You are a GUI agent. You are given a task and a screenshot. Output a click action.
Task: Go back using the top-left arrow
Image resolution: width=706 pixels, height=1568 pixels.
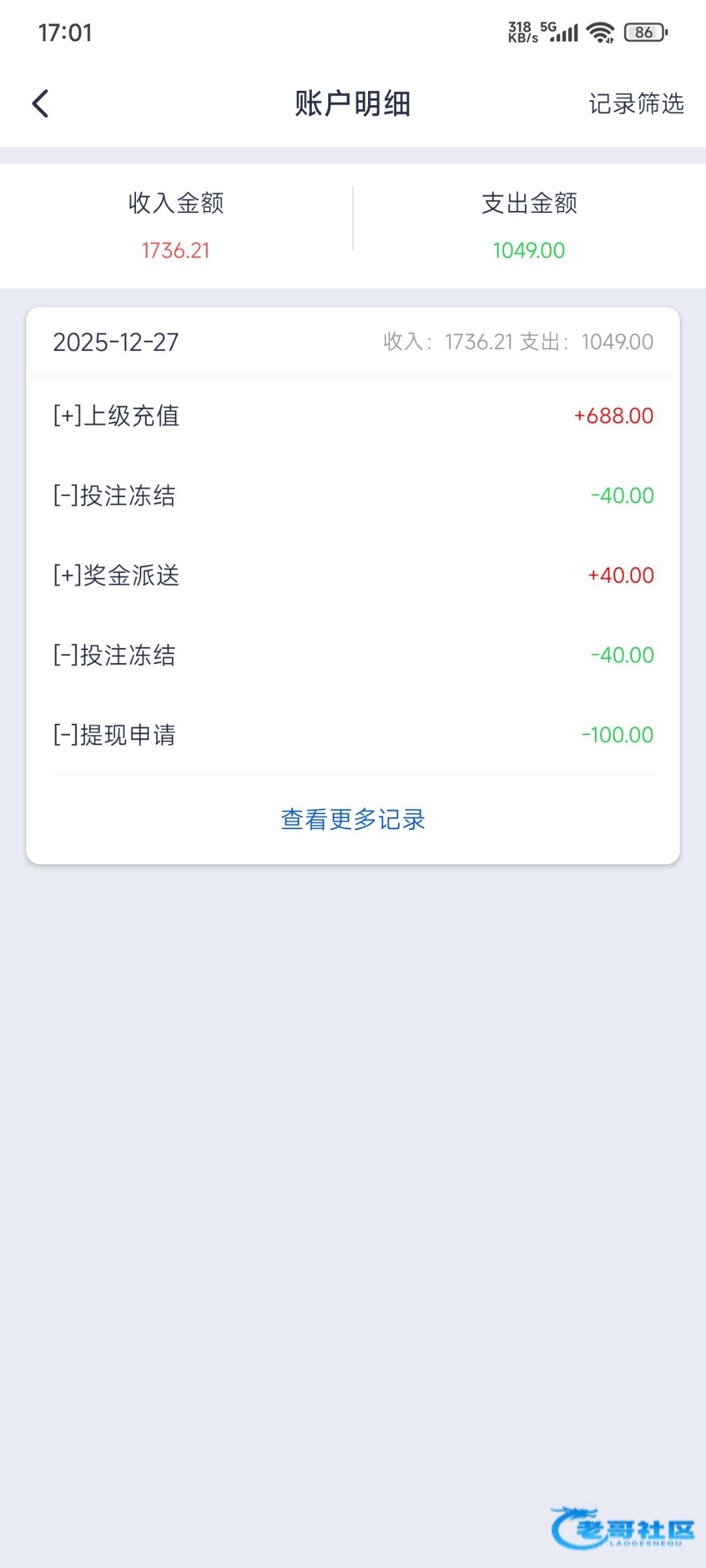coord(41,104)
